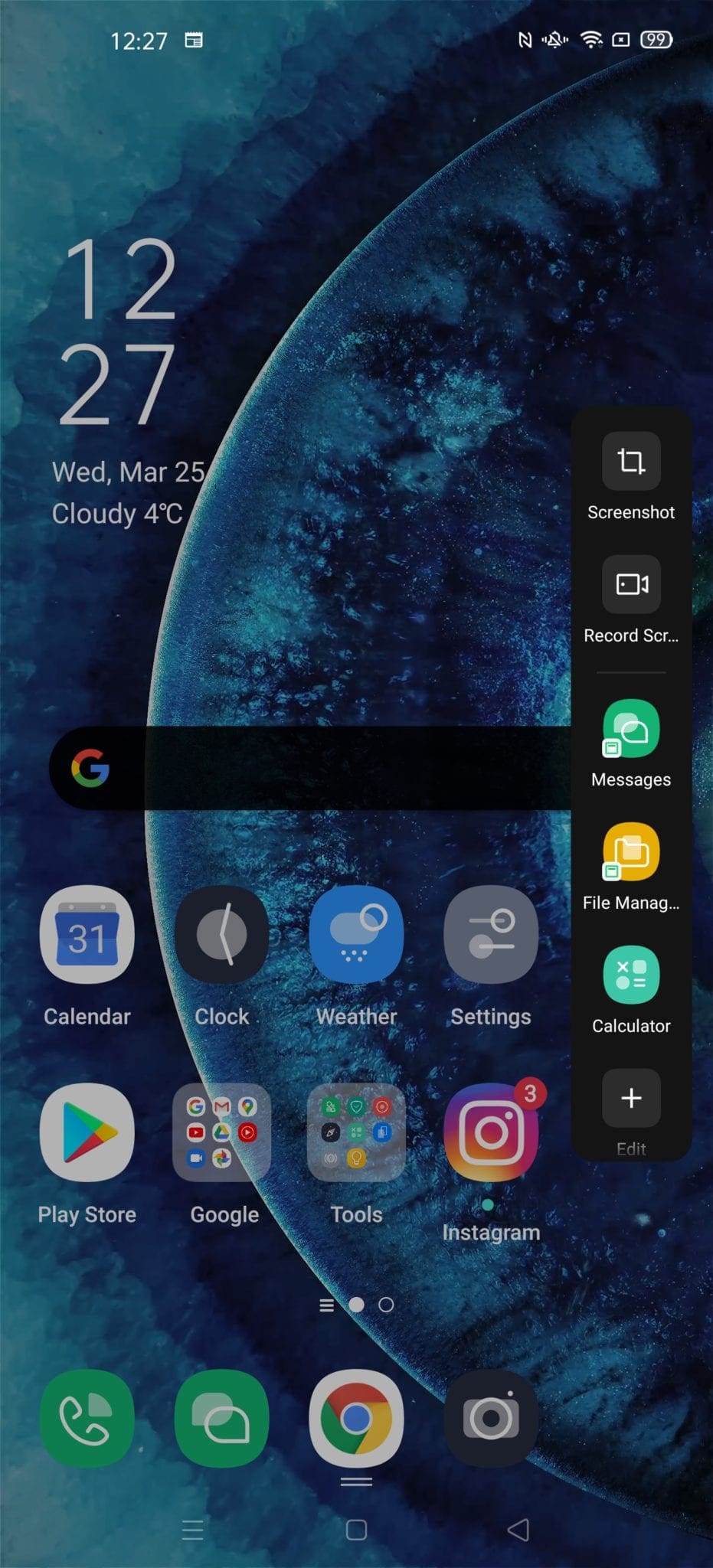Open Calculator from the sidebar
This screenshot has width=713, height=1568.
click(x=631, y=975)
